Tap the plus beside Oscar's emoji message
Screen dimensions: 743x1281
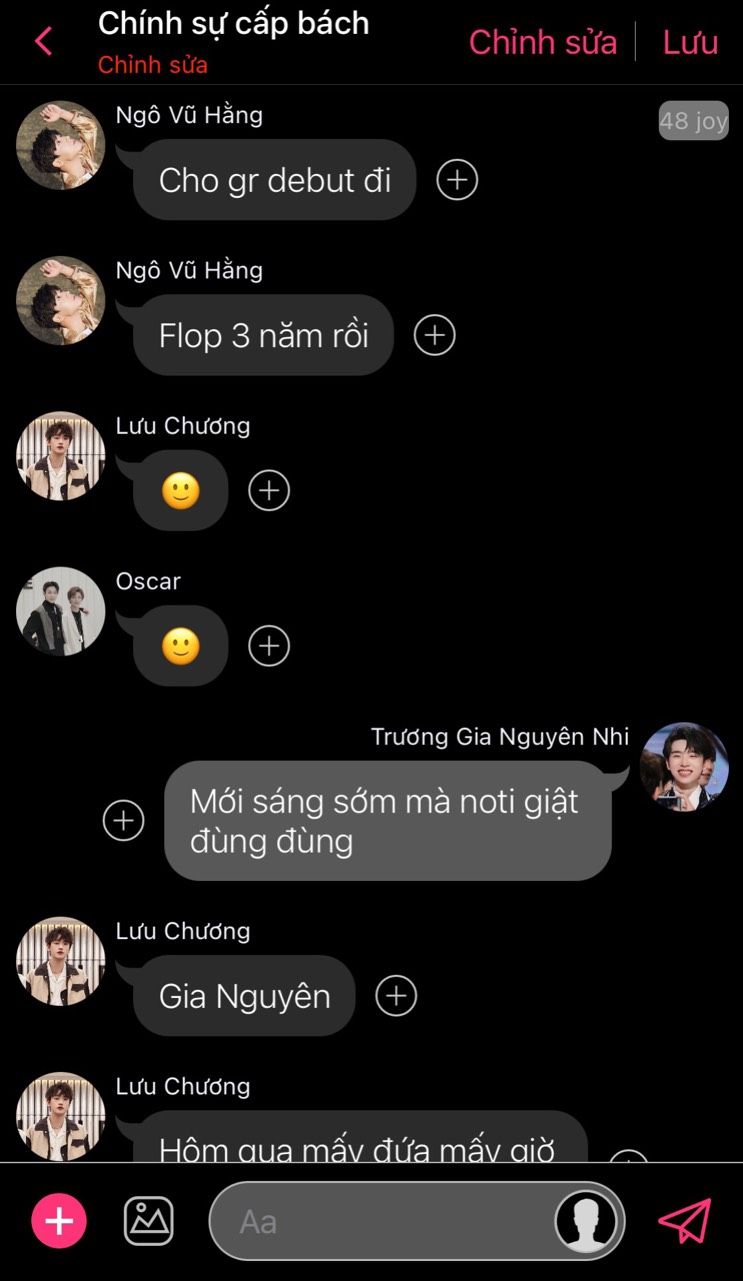pos(268,646)
